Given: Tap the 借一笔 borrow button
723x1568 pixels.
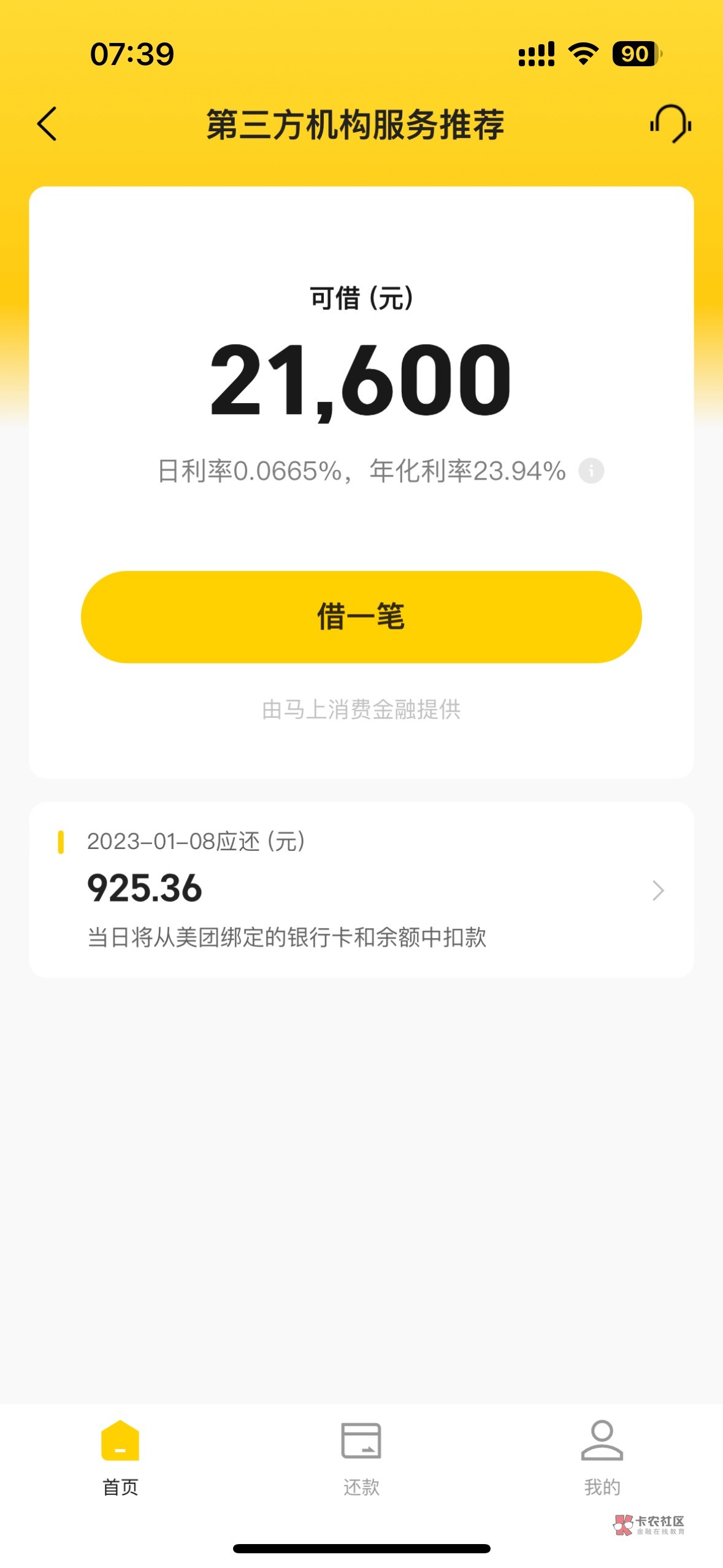Looking at the screenshot, I should coord(361,617).
